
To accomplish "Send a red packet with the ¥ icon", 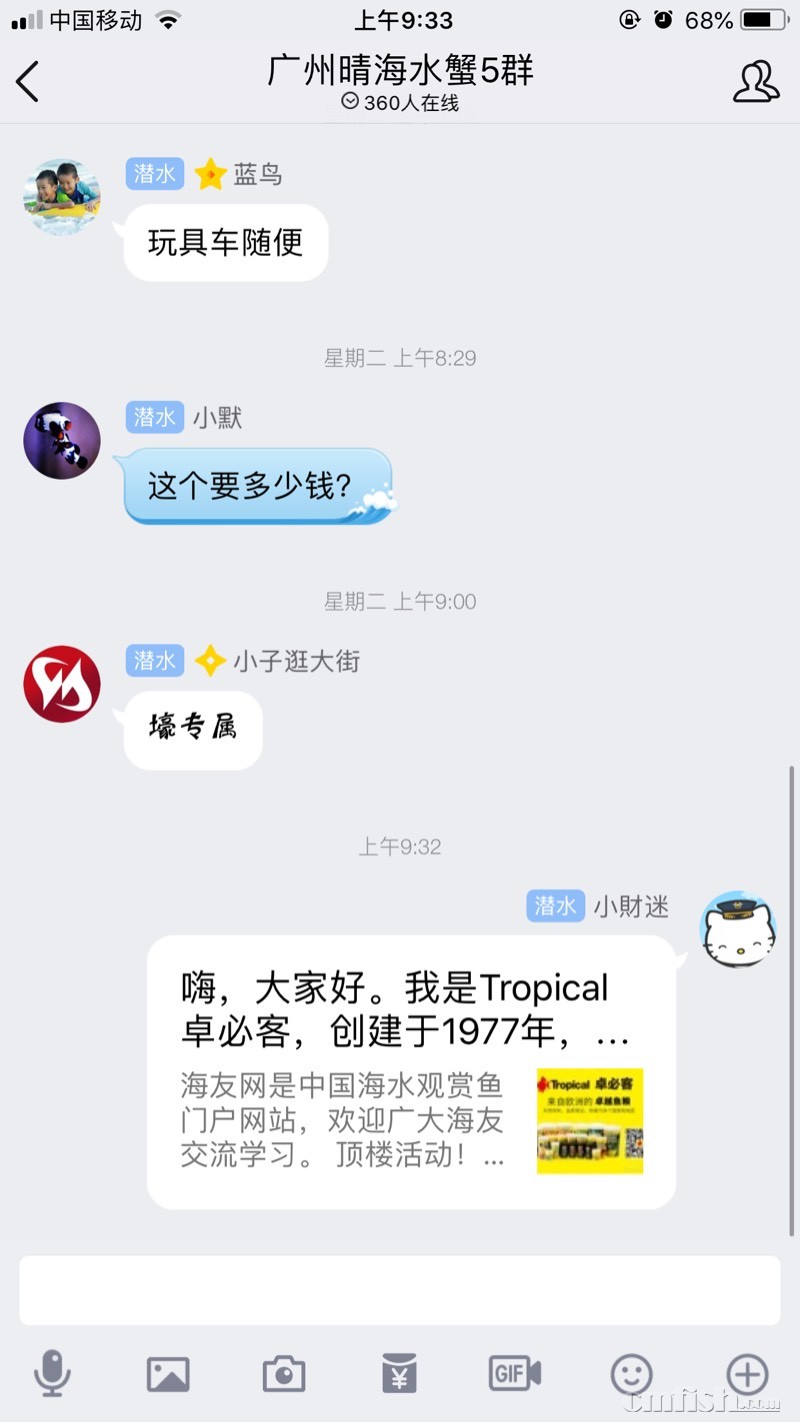I will (400, 1374).
